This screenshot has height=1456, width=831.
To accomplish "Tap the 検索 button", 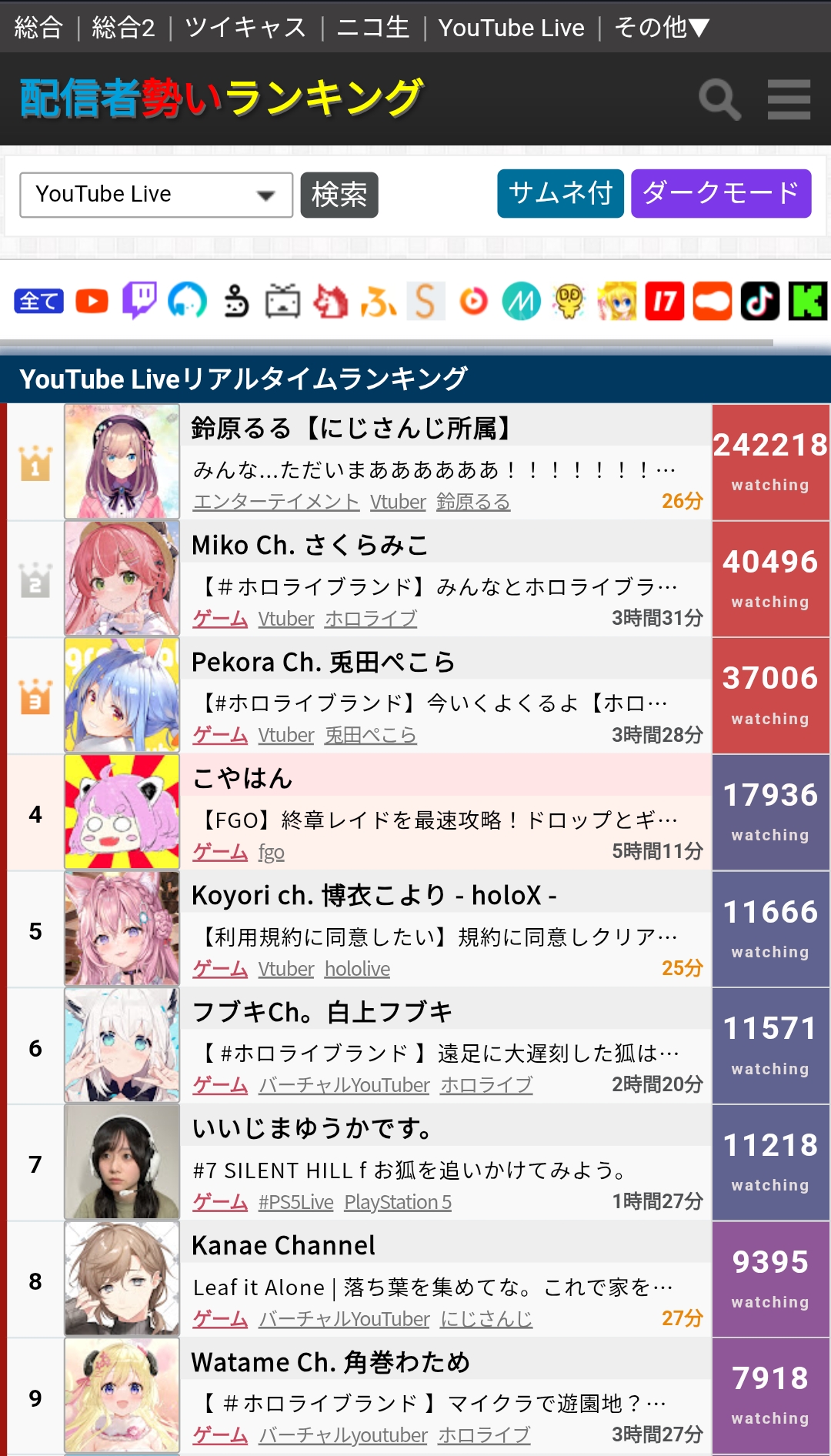I will point(339,195).
